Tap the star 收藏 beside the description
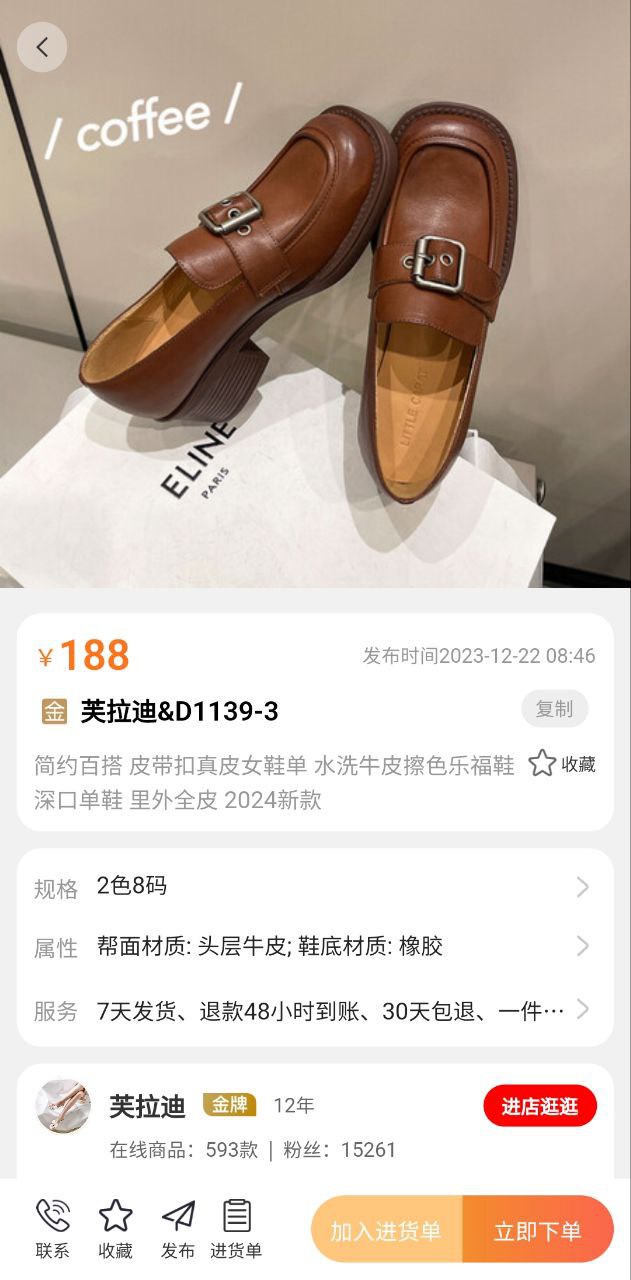This screenshot has height=1280, width=631. coord(562,764)
